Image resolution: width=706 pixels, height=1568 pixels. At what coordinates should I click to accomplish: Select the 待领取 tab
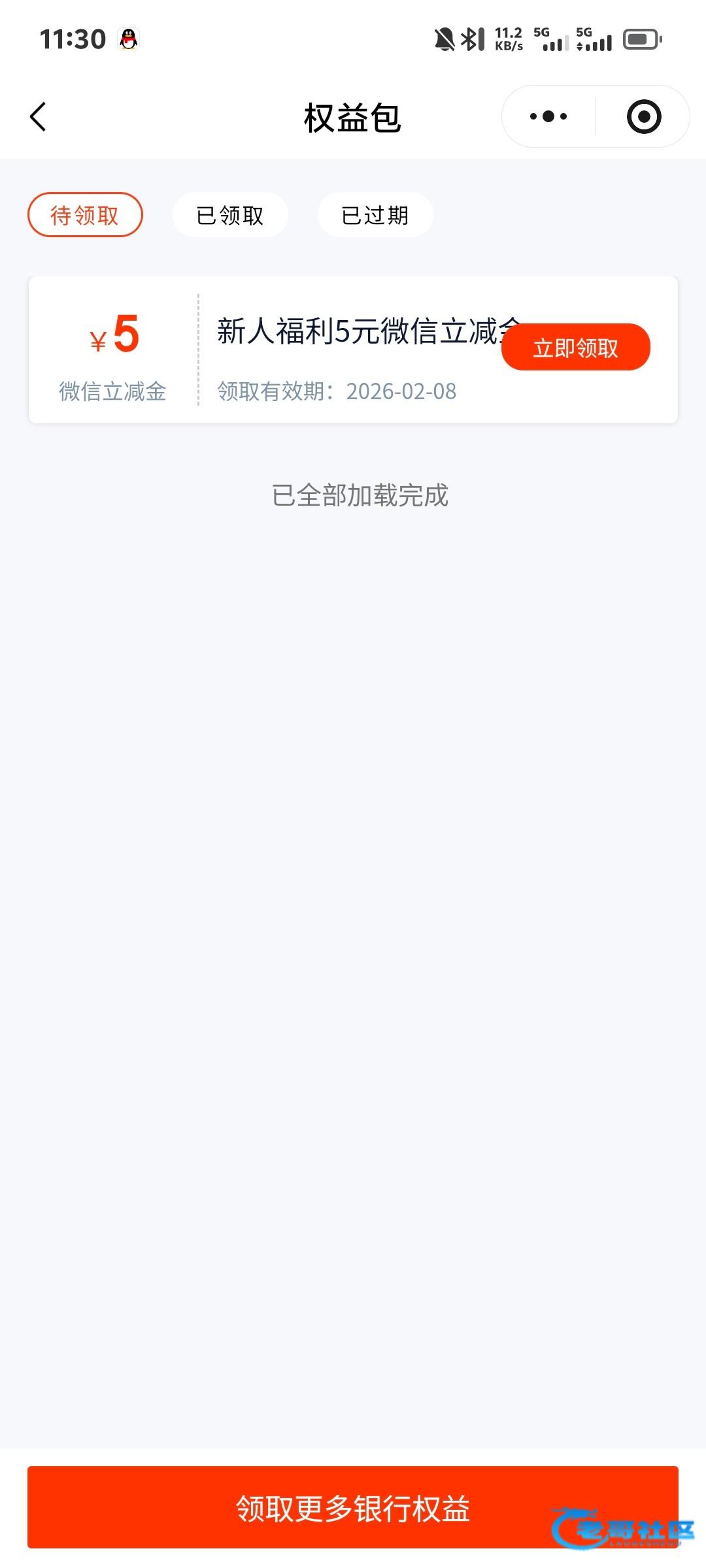(85, 215)
